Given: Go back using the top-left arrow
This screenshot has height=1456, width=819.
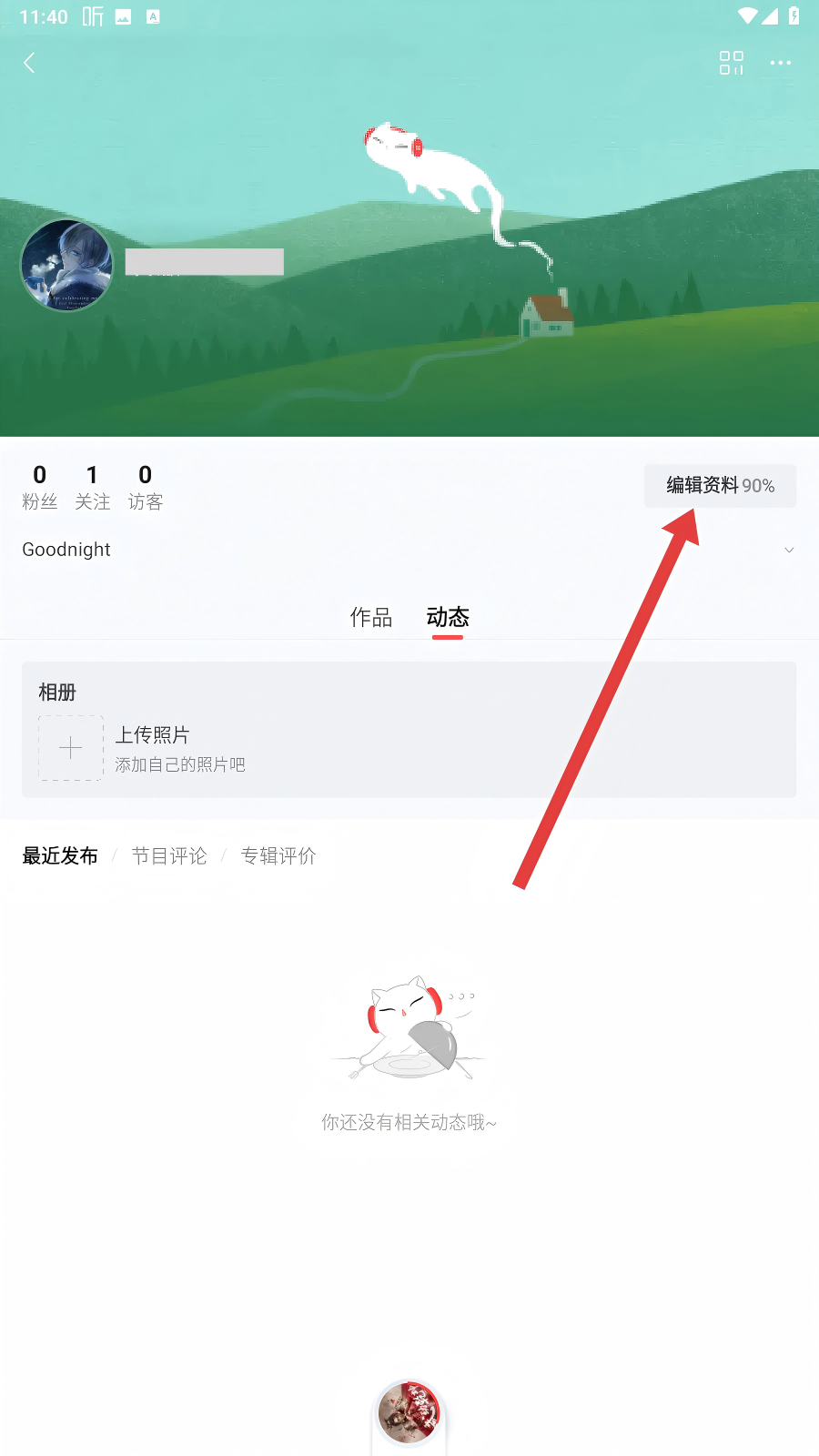Looking at the screenshot, I should pyautogui.click(x=29, y=63).
